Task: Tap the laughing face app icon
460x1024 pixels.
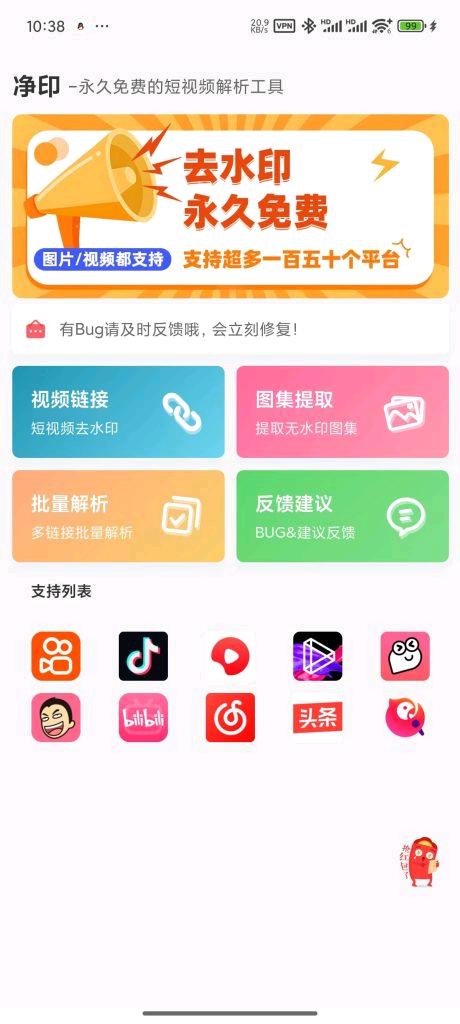Action: tap(56, 717)
